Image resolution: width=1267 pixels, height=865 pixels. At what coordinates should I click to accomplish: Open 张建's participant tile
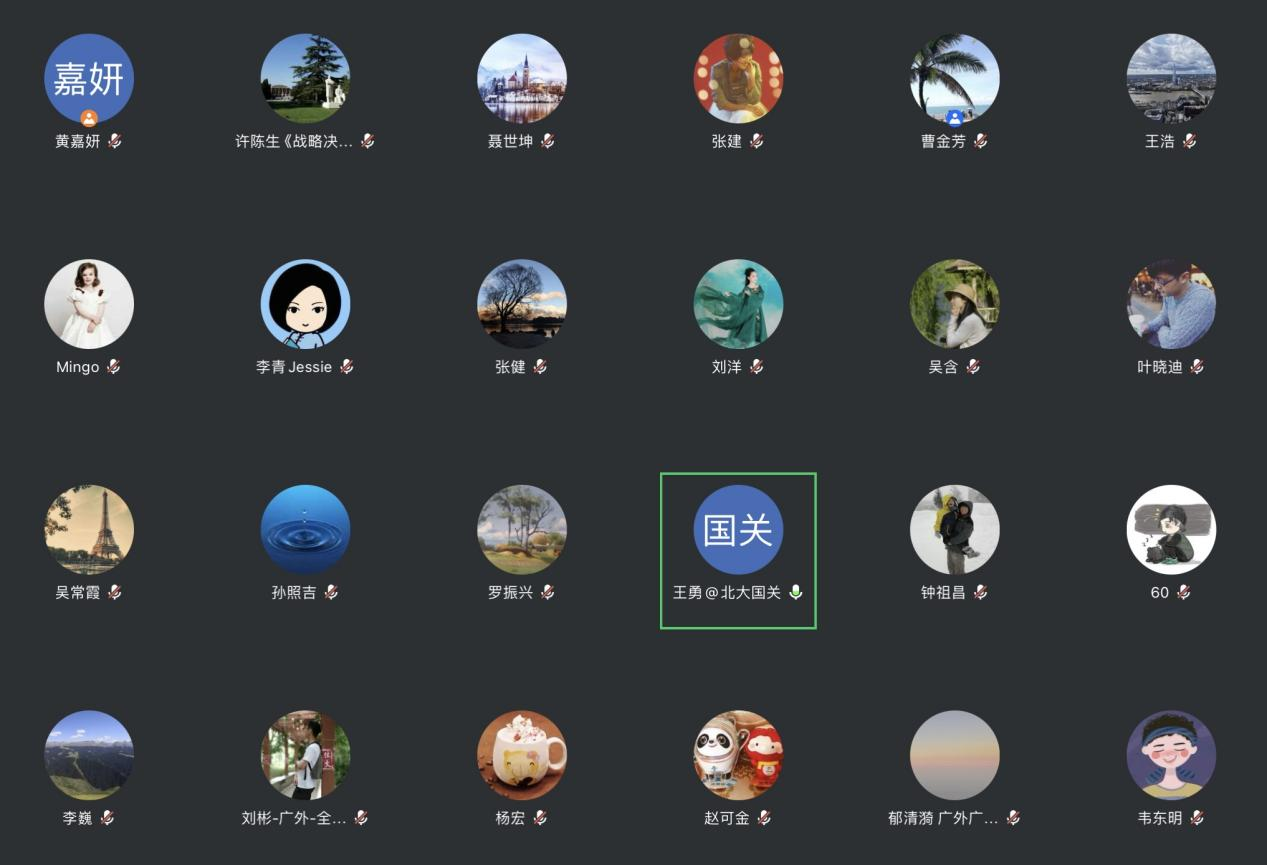coord(738,79)
